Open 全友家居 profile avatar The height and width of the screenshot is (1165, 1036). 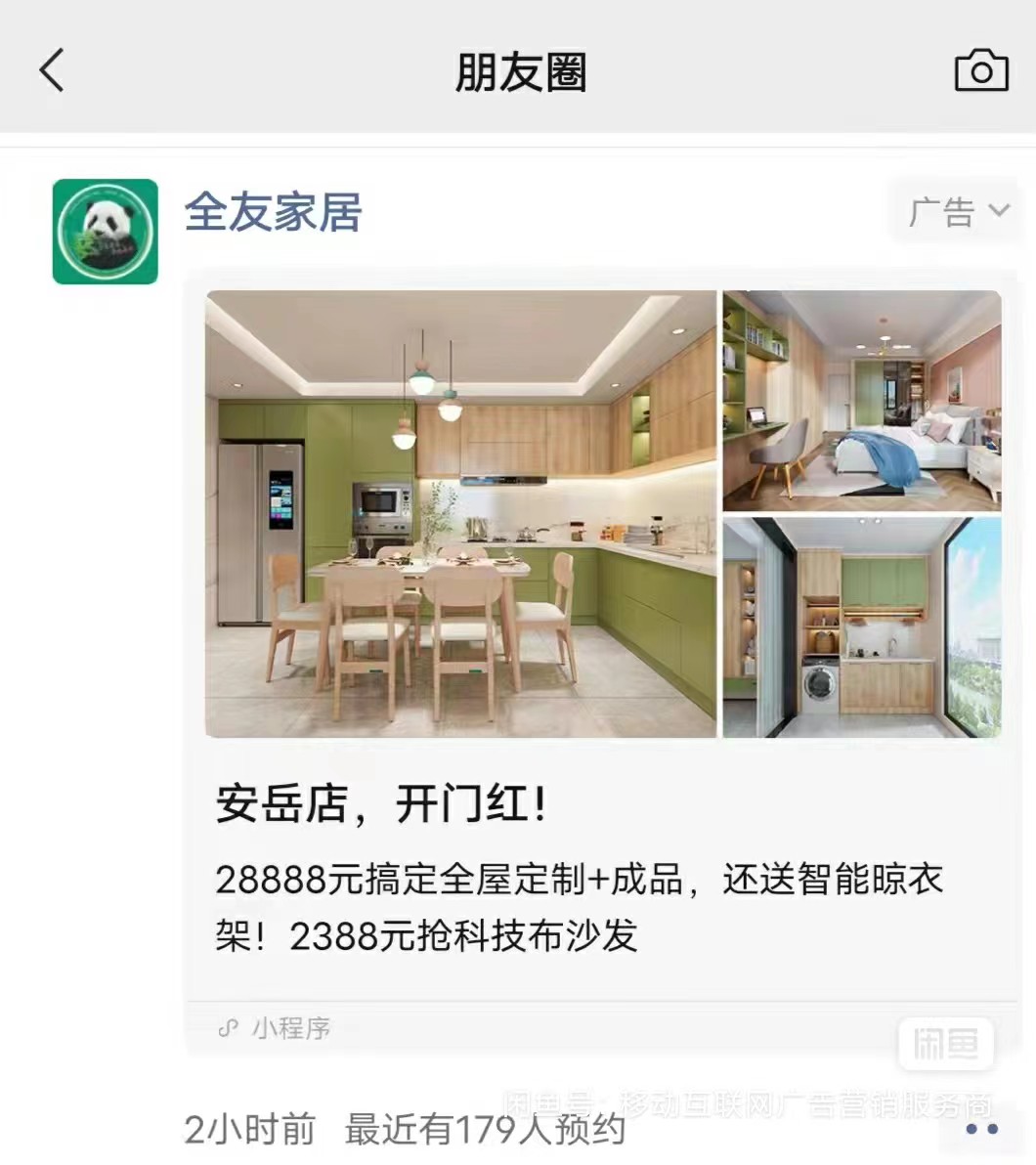[x=106, y=232]
